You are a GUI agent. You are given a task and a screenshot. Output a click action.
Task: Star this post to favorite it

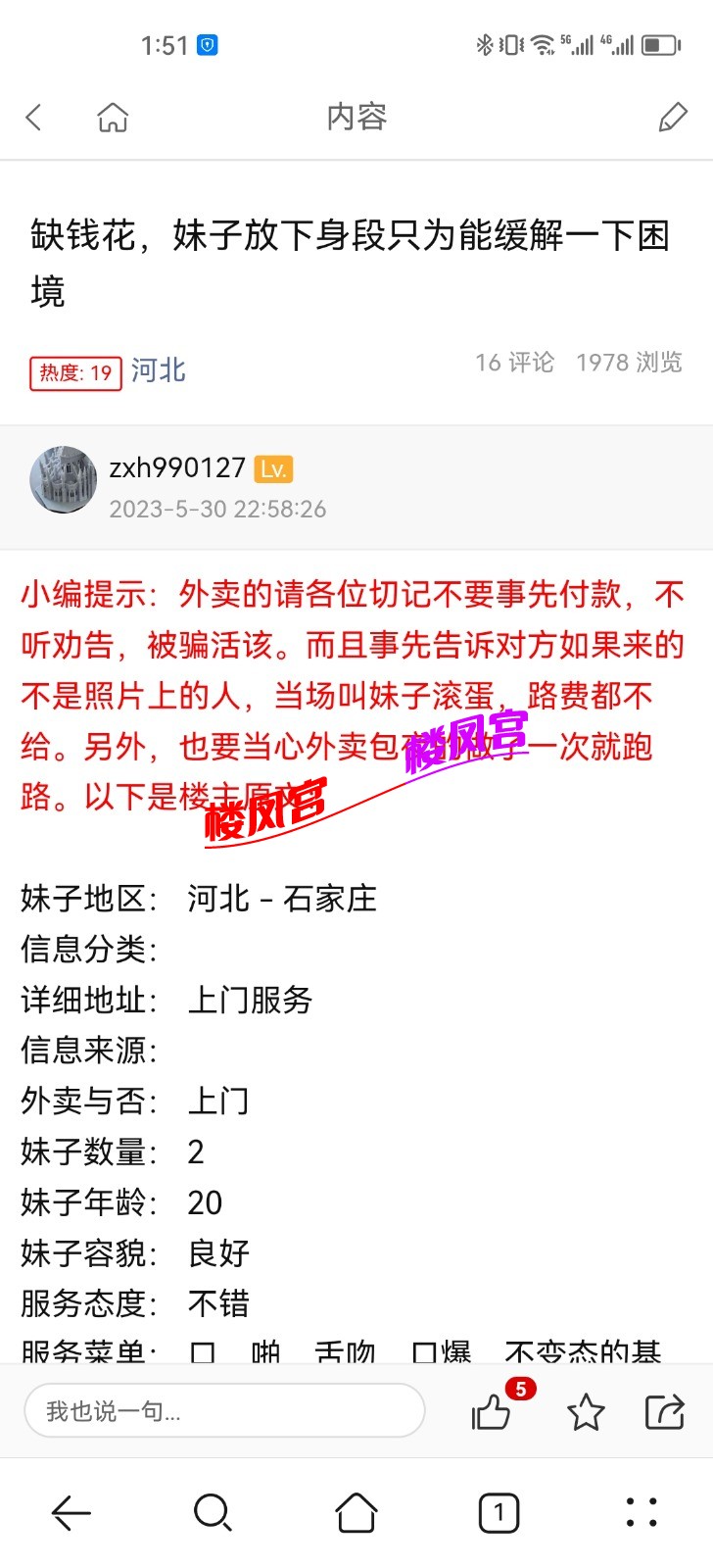(x=585, y=1411)
